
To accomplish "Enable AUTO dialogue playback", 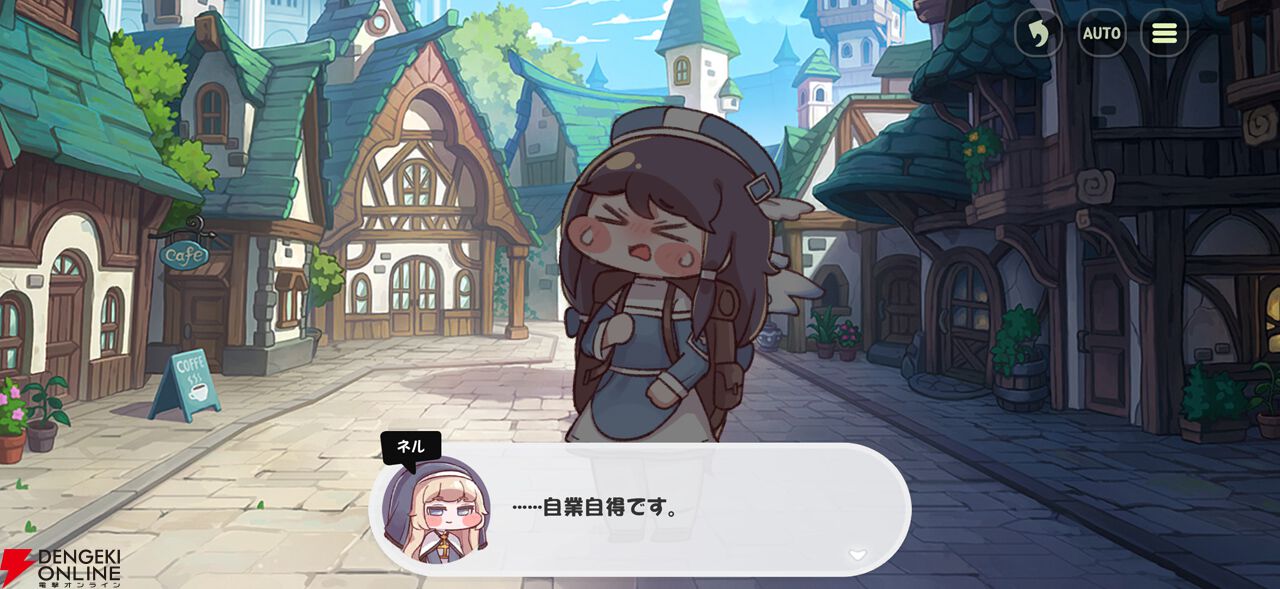I will coord(1101,33).
